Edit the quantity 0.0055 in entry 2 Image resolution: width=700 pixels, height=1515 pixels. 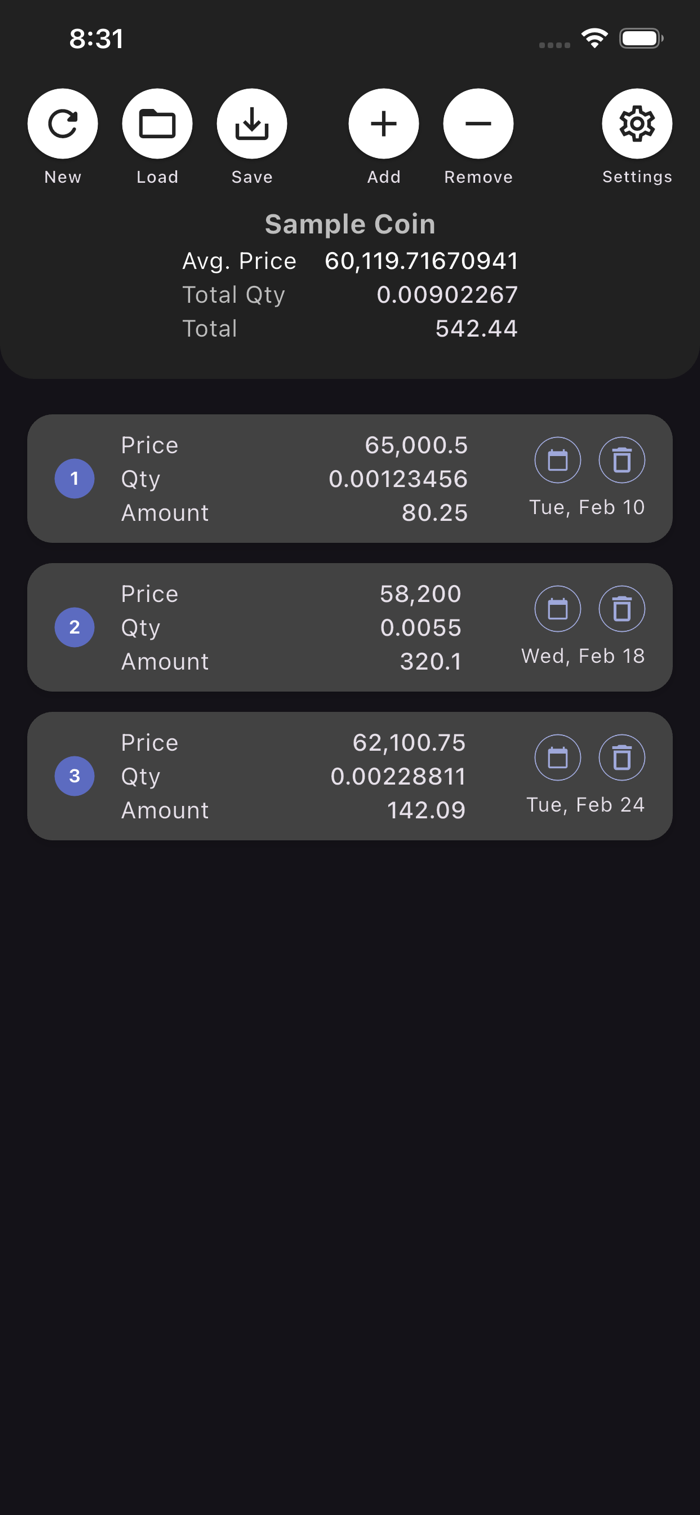click(421, 628)
